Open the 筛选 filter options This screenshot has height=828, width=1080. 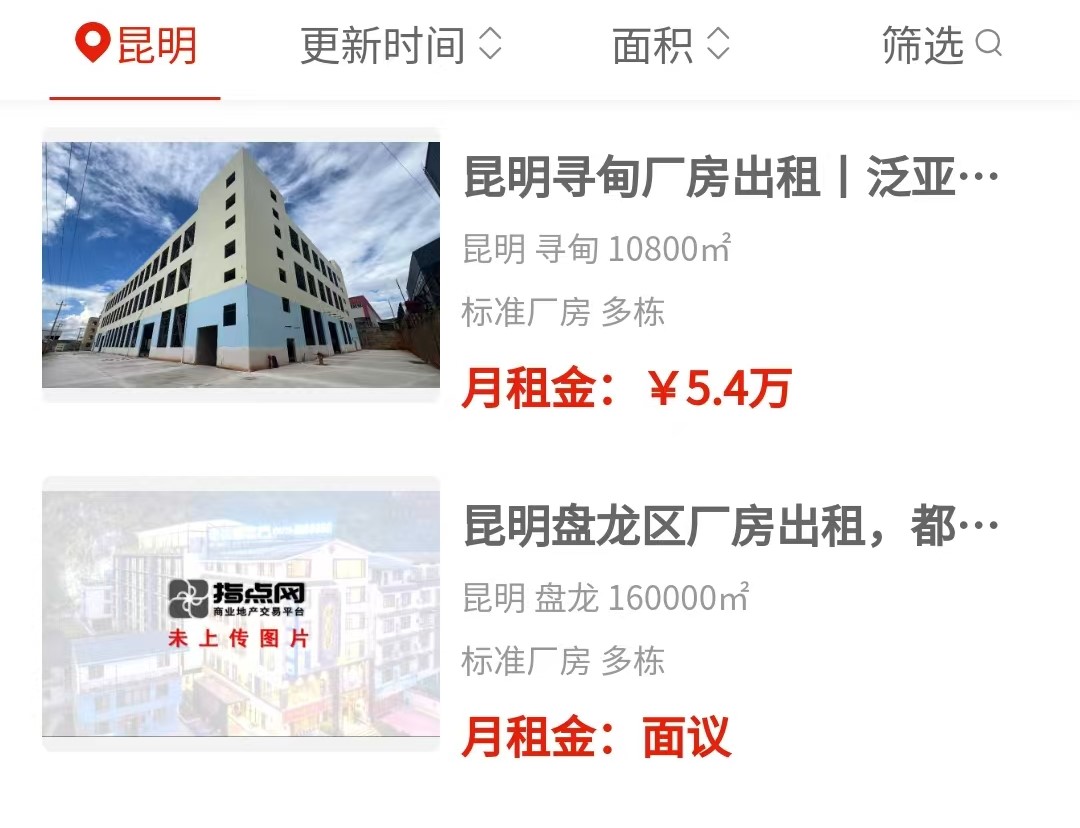(940, 46)
